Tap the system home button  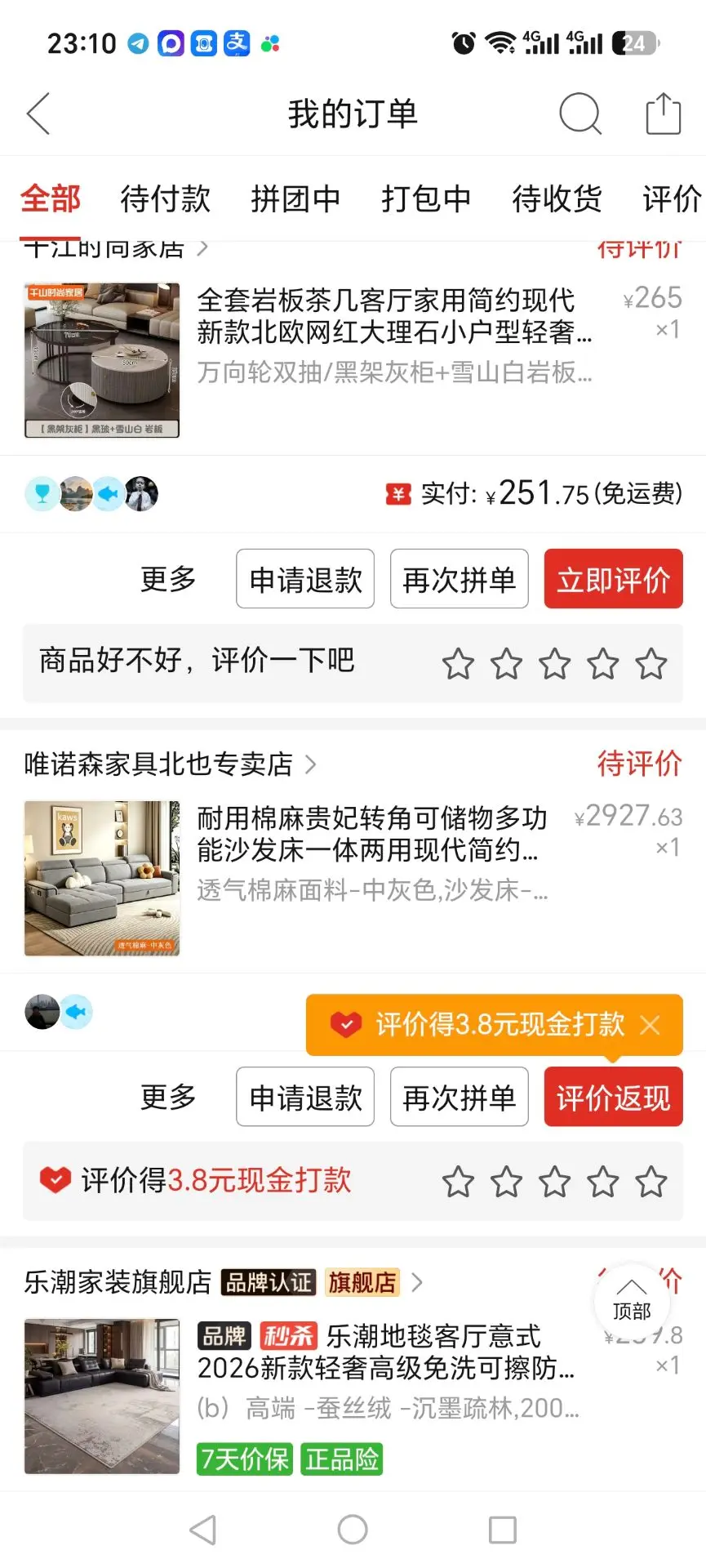[353, 1530]
